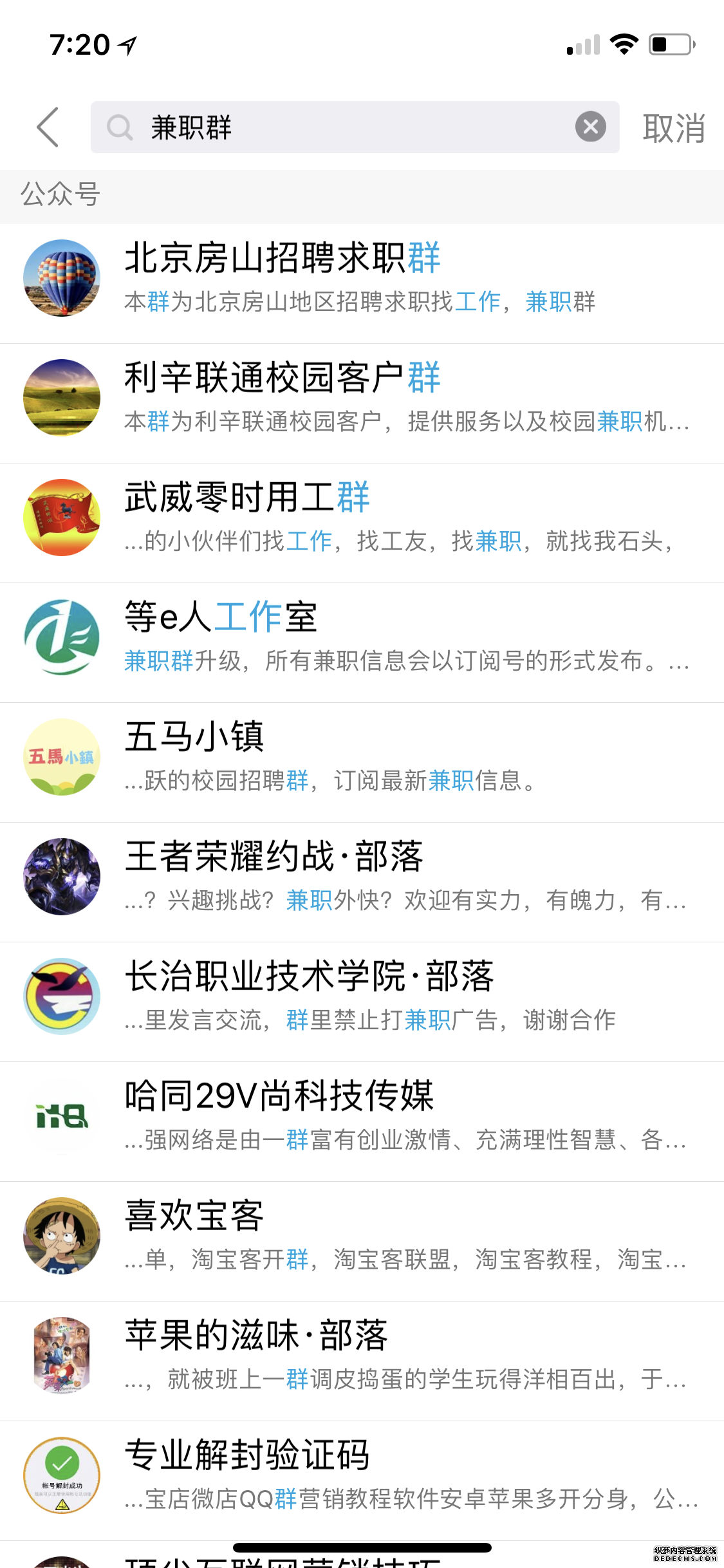
Task: Open 北京房山招聘求职群 official account
Action: [x=360, y=278]
